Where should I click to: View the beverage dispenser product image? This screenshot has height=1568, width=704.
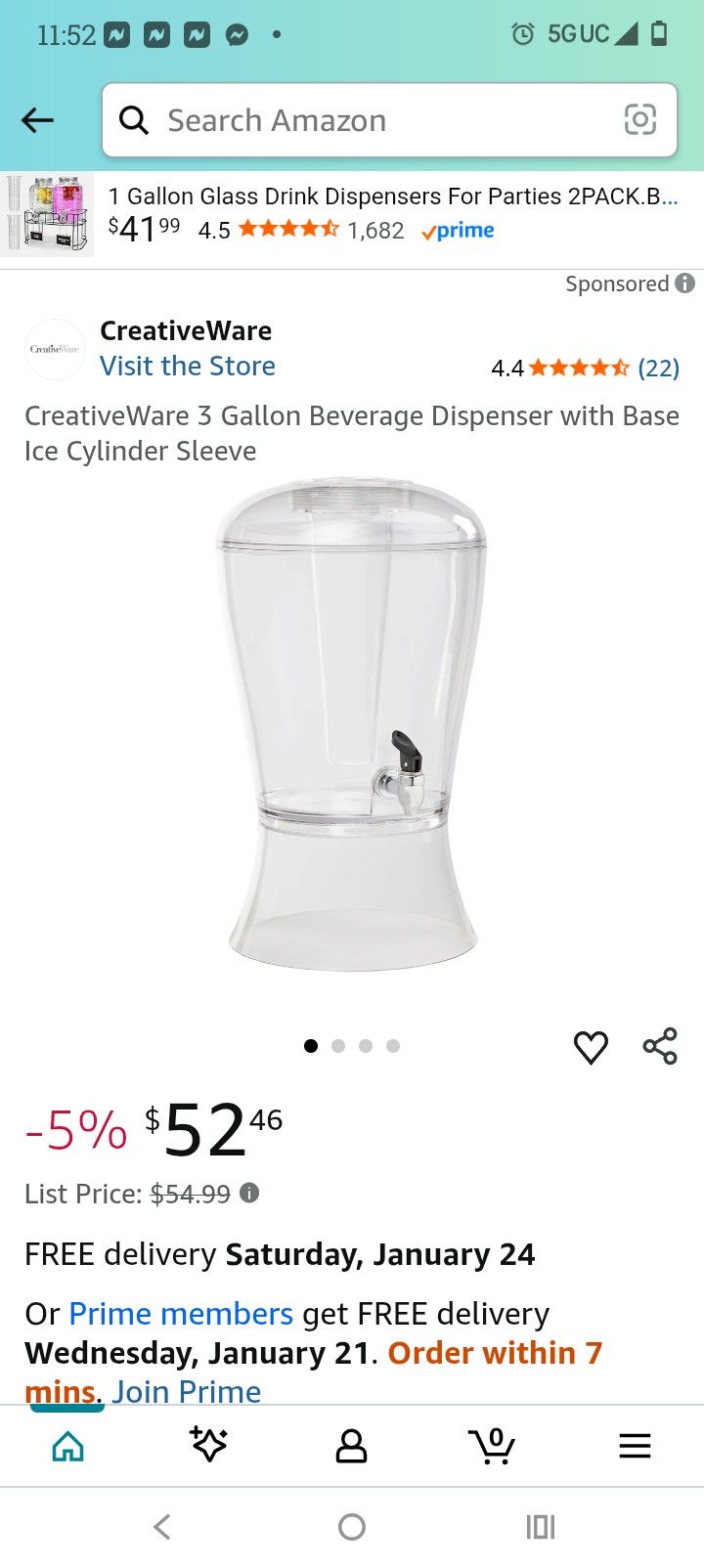[352, 723]
